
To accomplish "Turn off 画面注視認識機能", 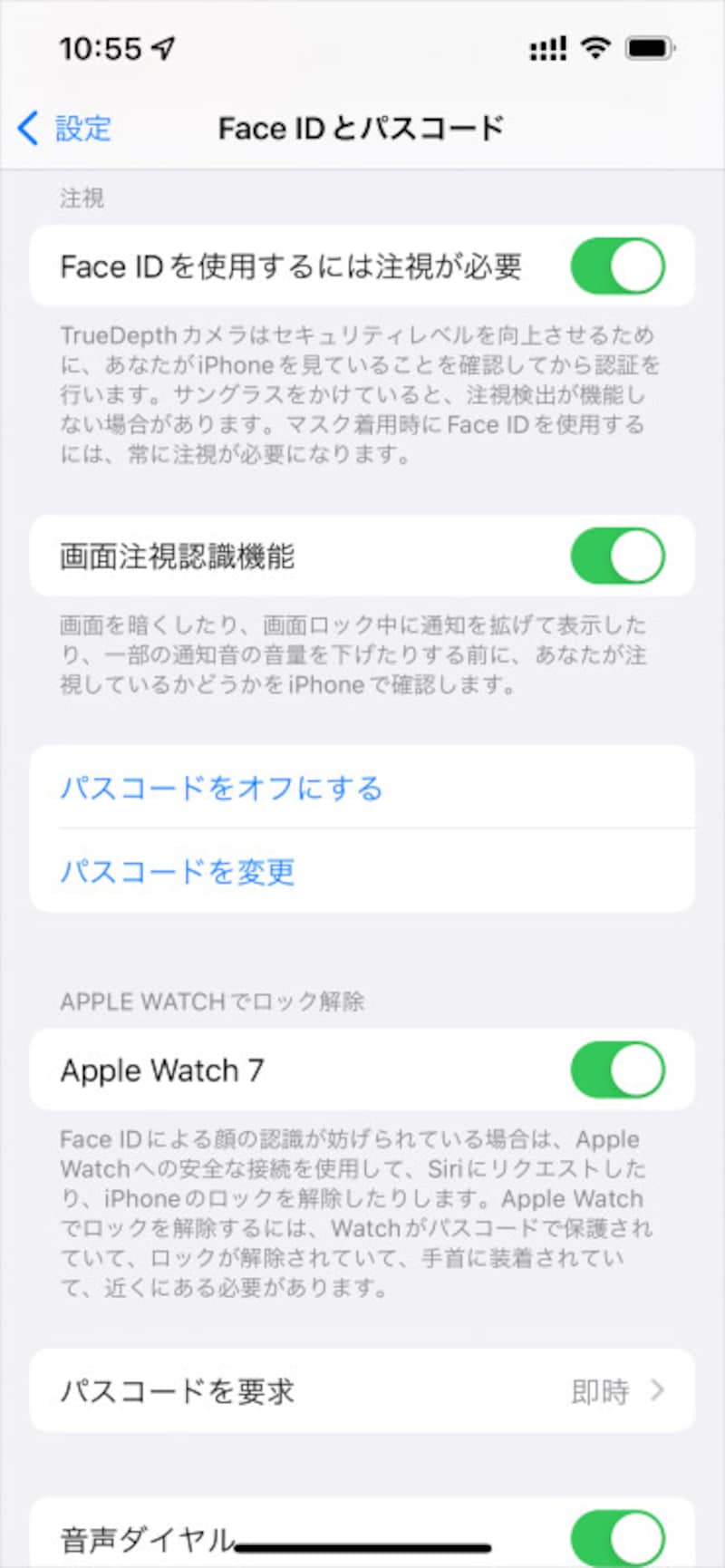I will tap(617, 556).
